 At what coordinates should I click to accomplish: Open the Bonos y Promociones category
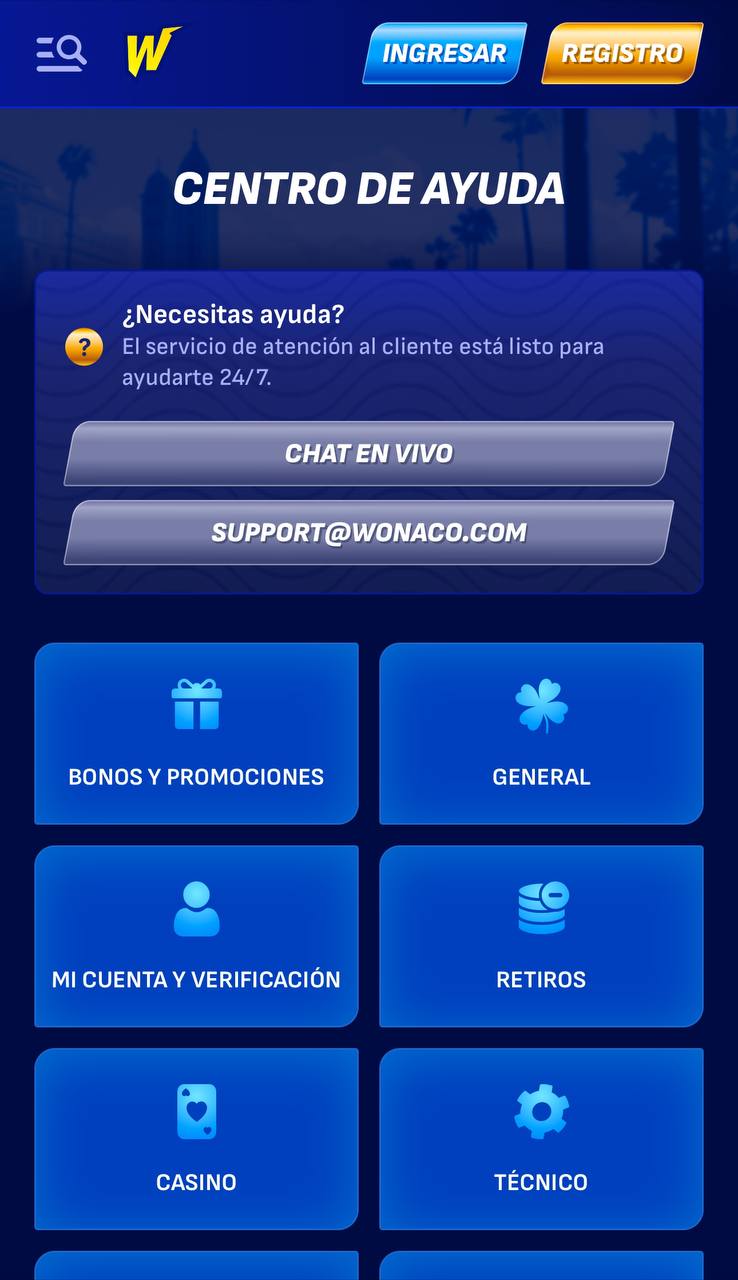(x=196, y=734)
